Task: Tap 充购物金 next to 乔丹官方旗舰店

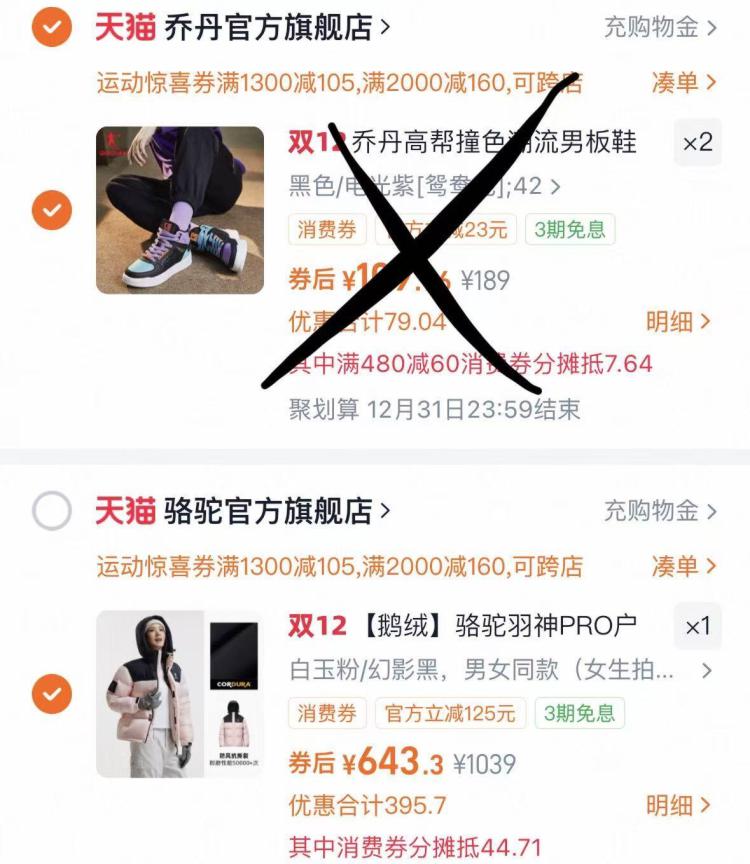Action: click(x=660, y=27)
